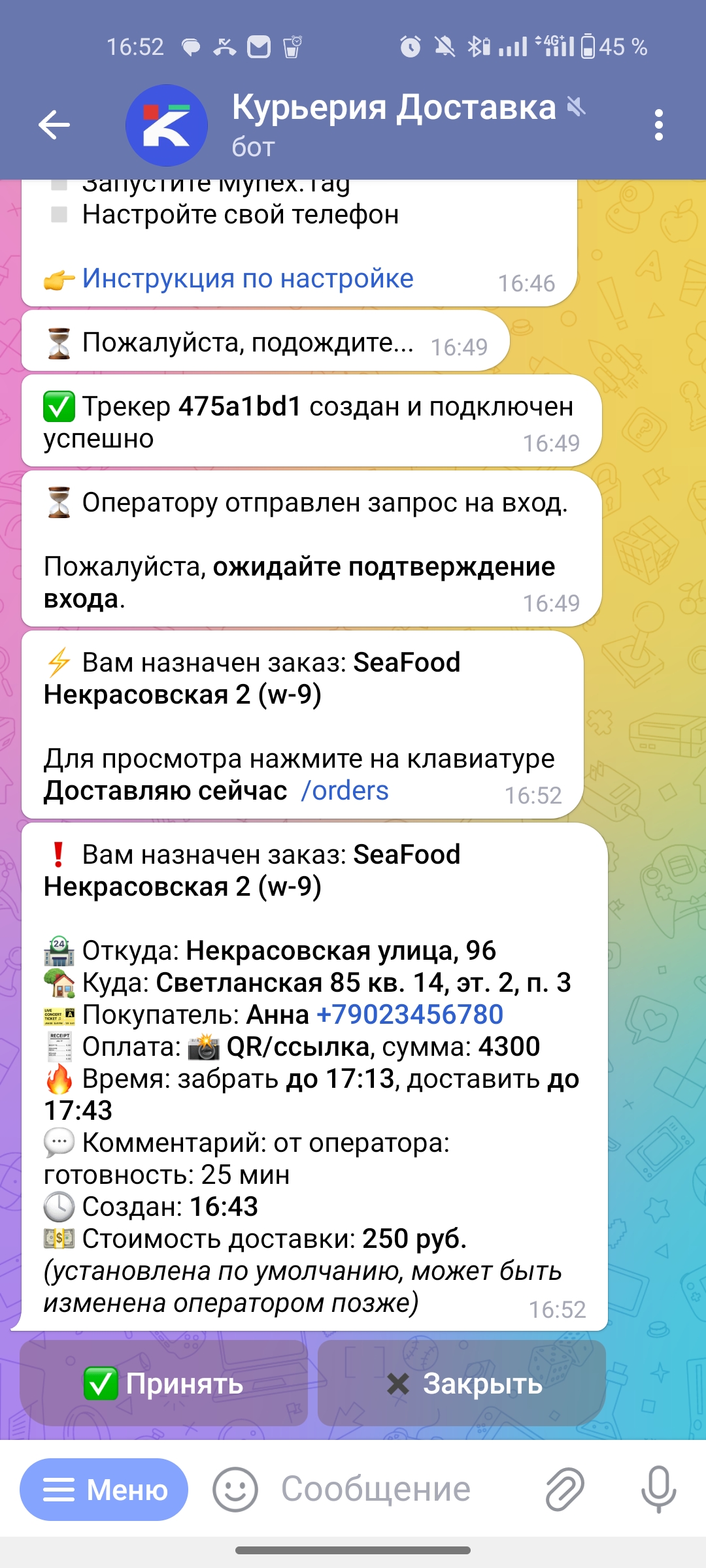Go back to the chat list
The width and height of the screenshot is (706, 1568).
coord(54,124)
